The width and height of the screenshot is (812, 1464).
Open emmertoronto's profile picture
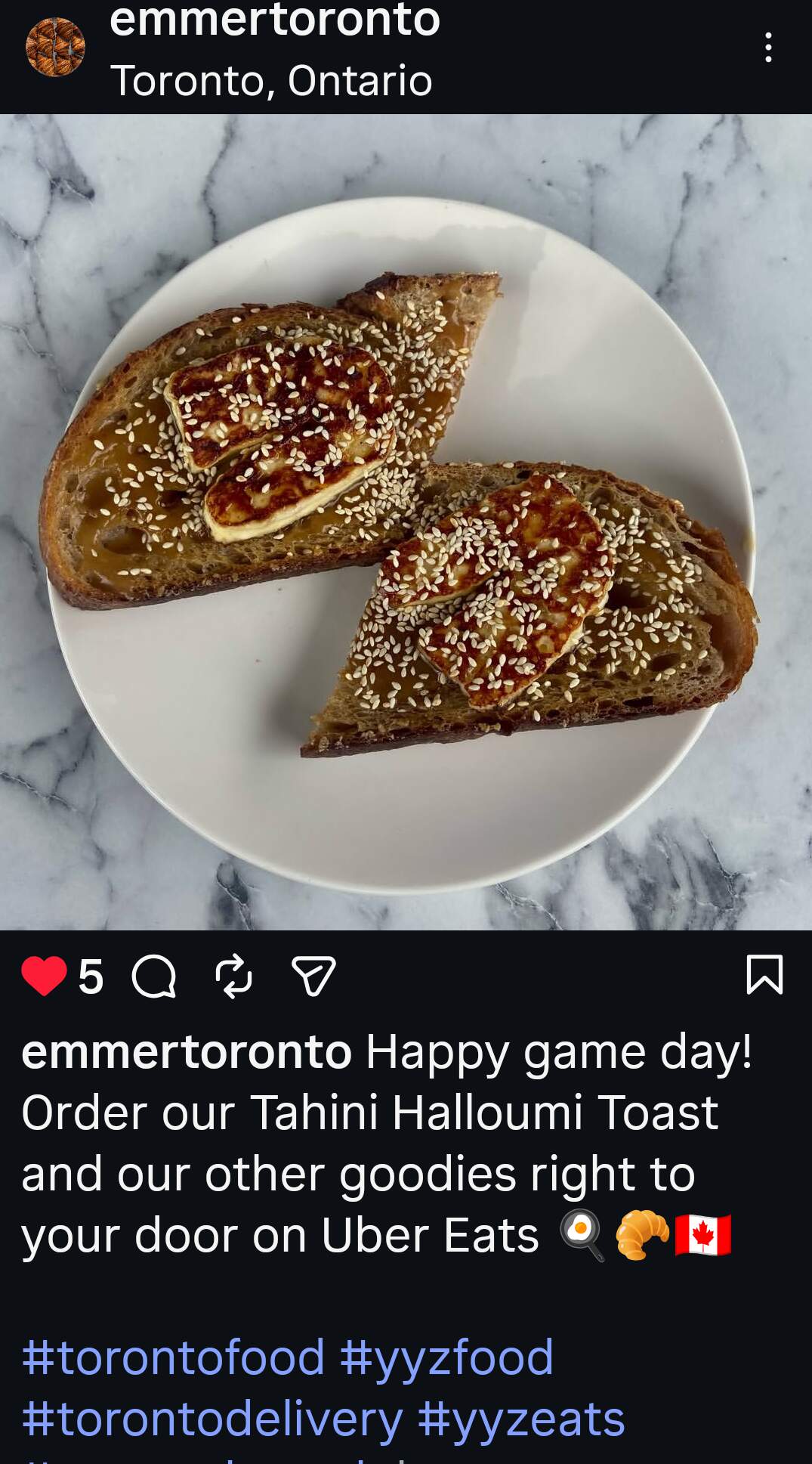[x=55, y=48]
